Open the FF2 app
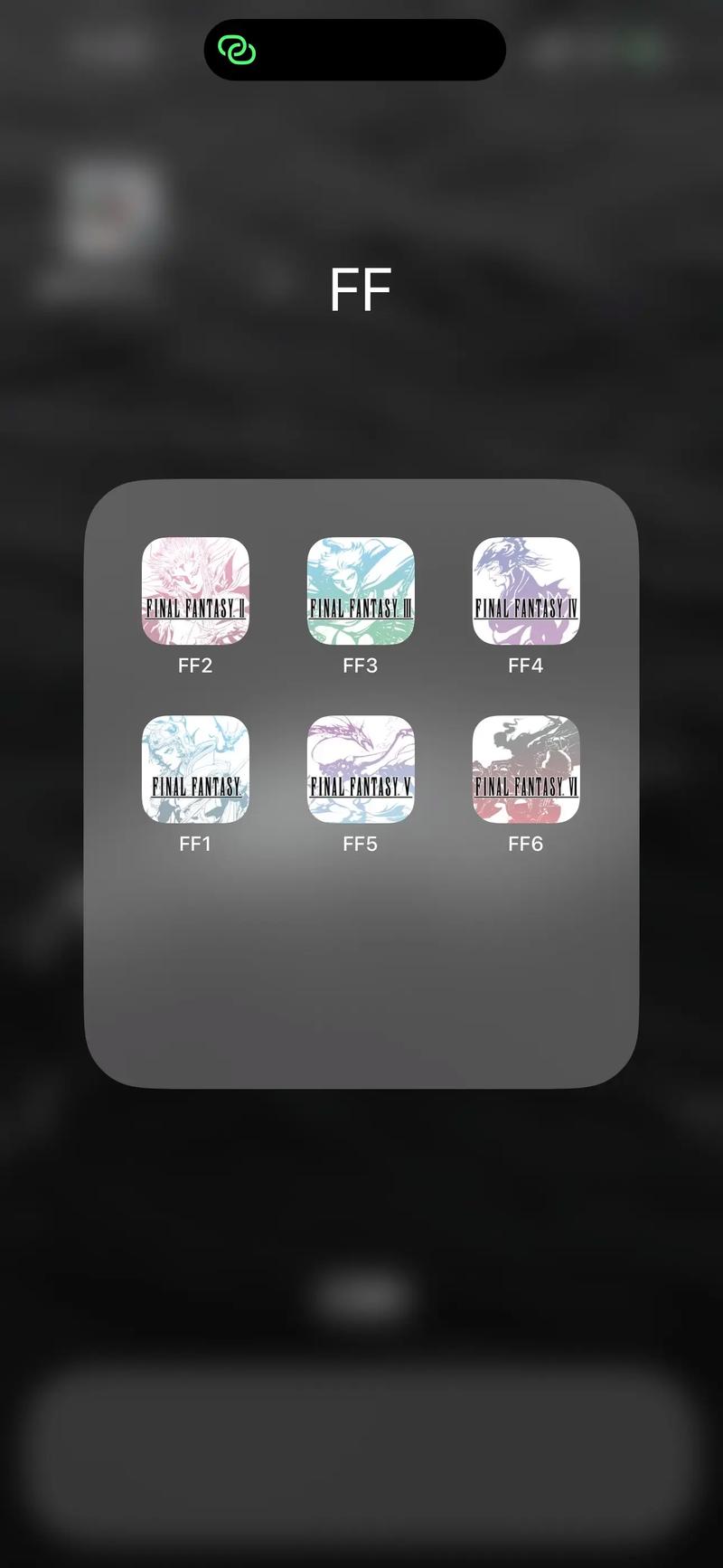Viewport: 723px width, 1568px height. click(195, 591)
